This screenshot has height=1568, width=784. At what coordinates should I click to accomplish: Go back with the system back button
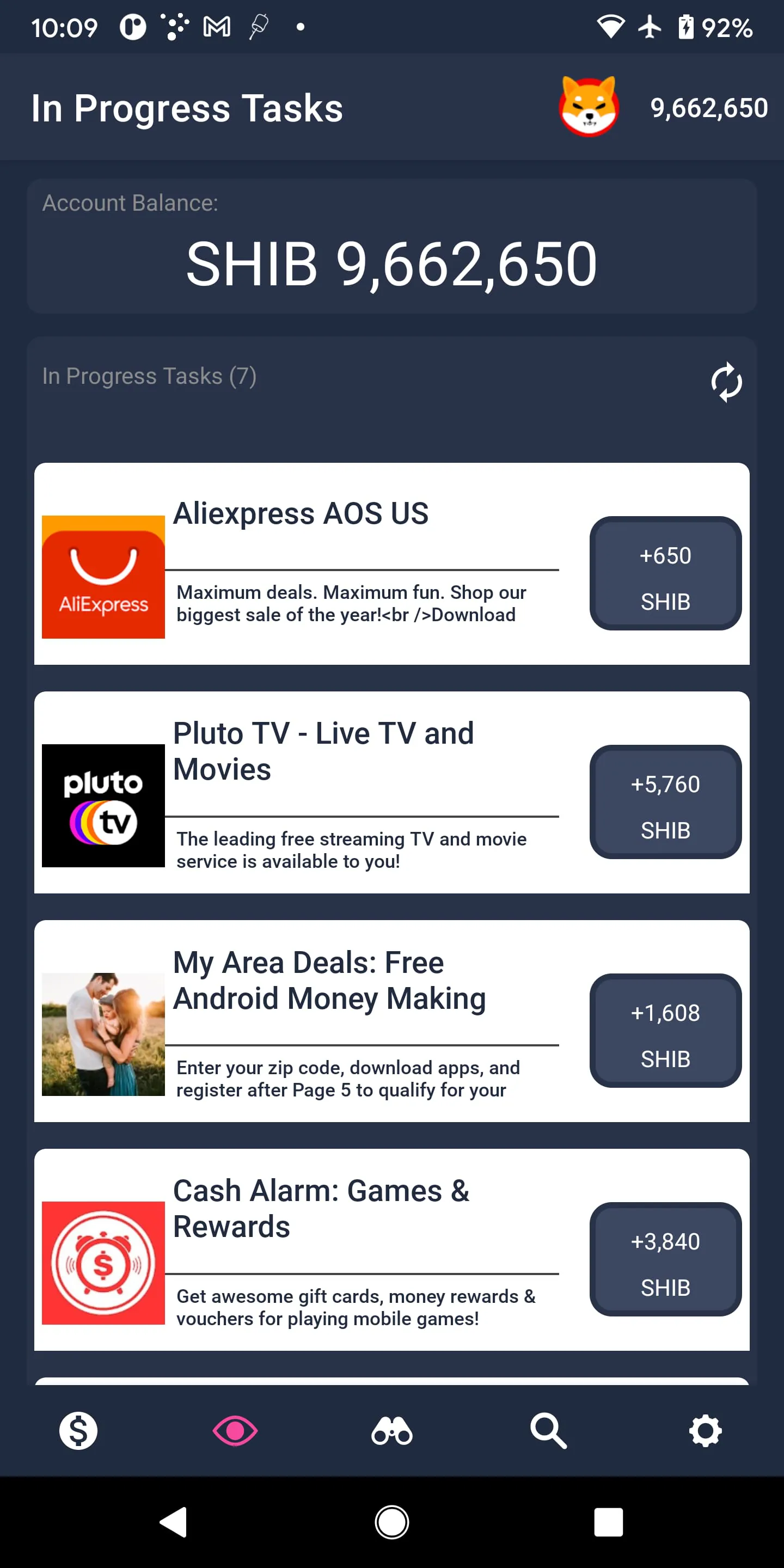(174, 1522)
